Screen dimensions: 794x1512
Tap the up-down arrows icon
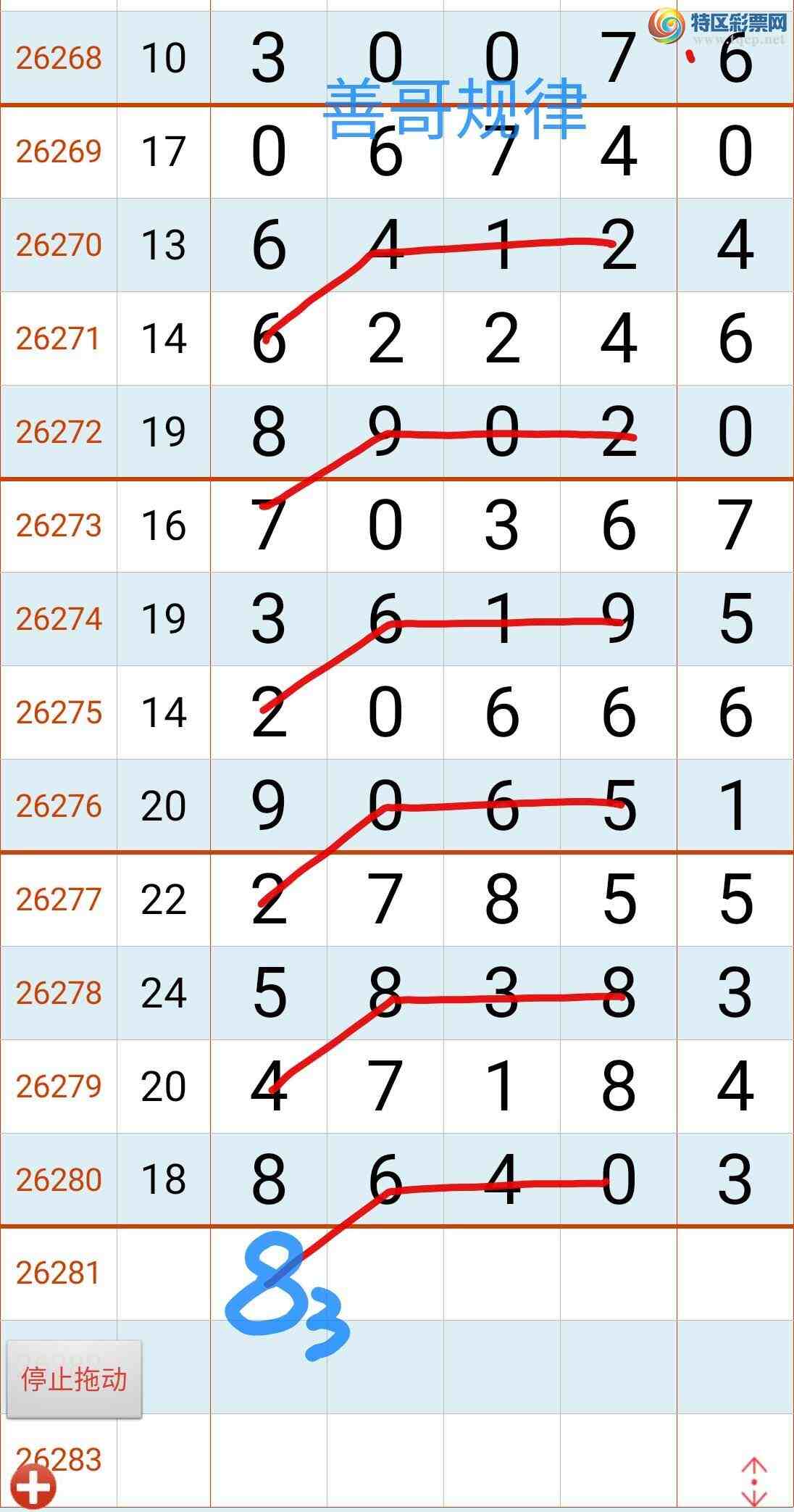[754, 1483]
